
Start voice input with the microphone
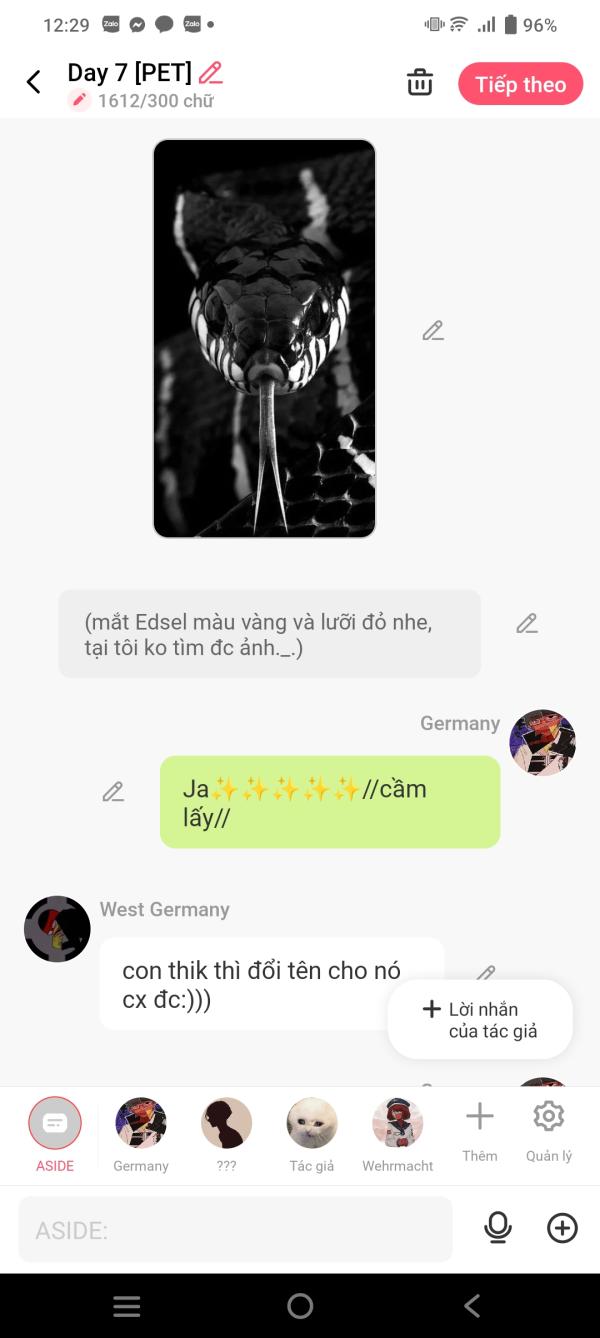tap(497, 1228)
